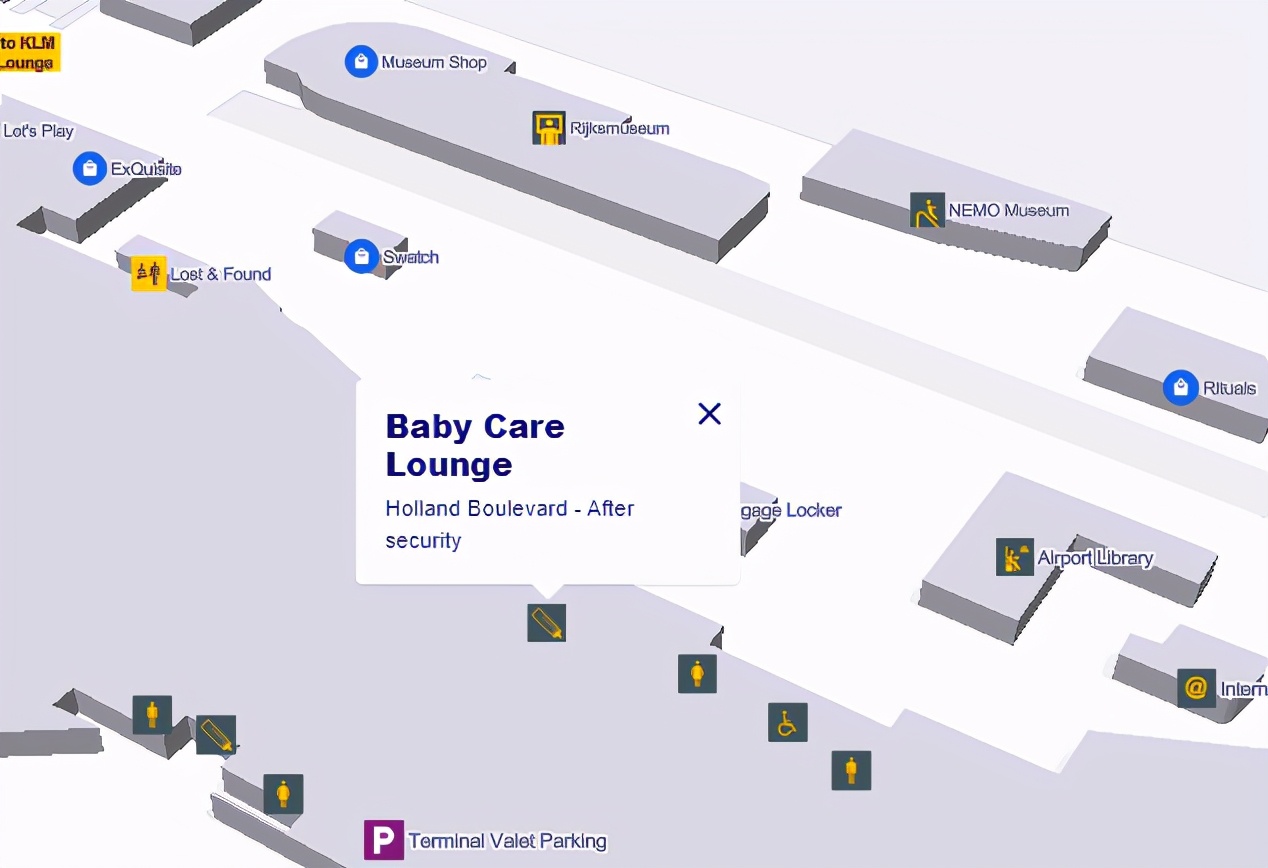Select the Swatch shop marker
The image size is (1268, 868).
360,256
